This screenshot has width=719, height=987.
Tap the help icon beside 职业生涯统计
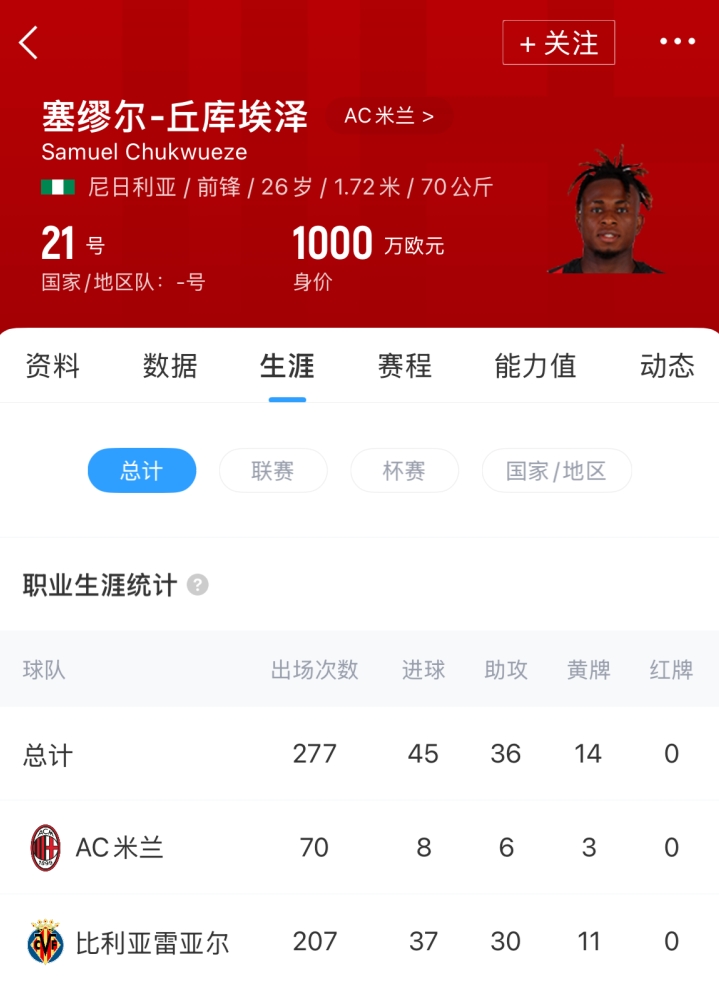click(x=198, y=585)
